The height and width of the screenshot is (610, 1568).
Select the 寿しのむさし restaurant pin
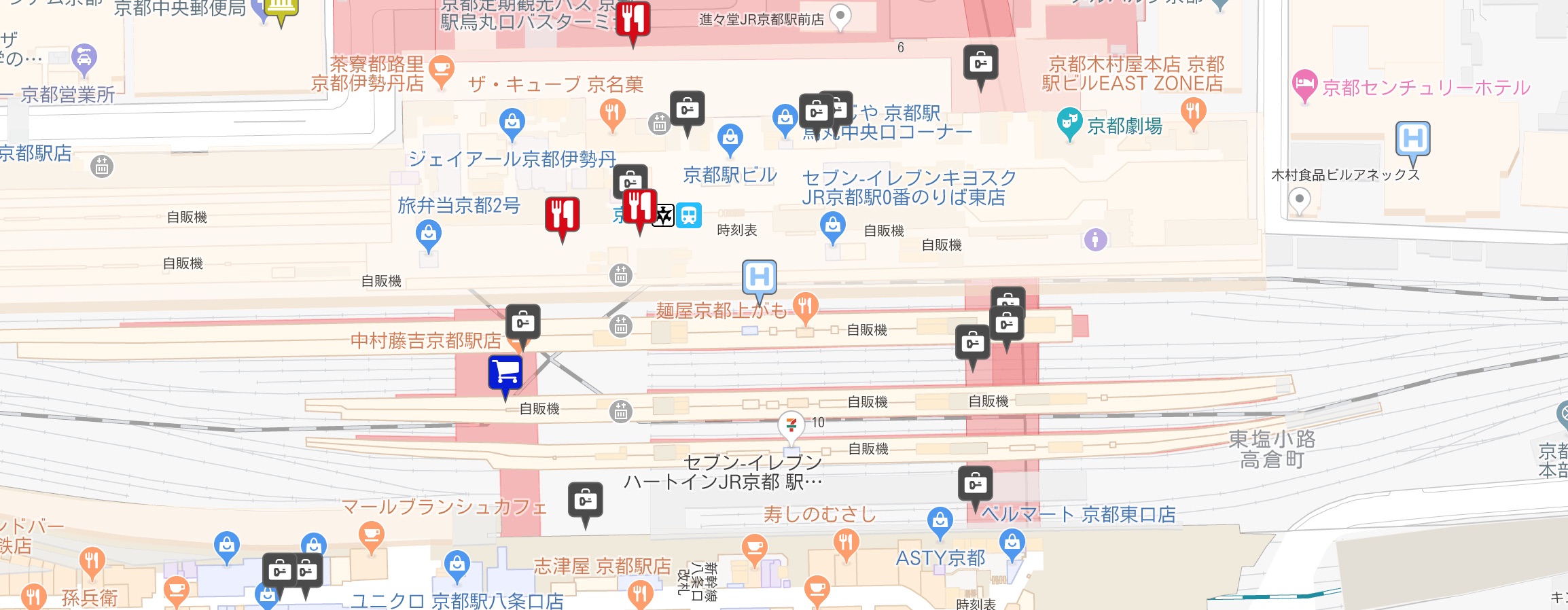pos(846,544)
